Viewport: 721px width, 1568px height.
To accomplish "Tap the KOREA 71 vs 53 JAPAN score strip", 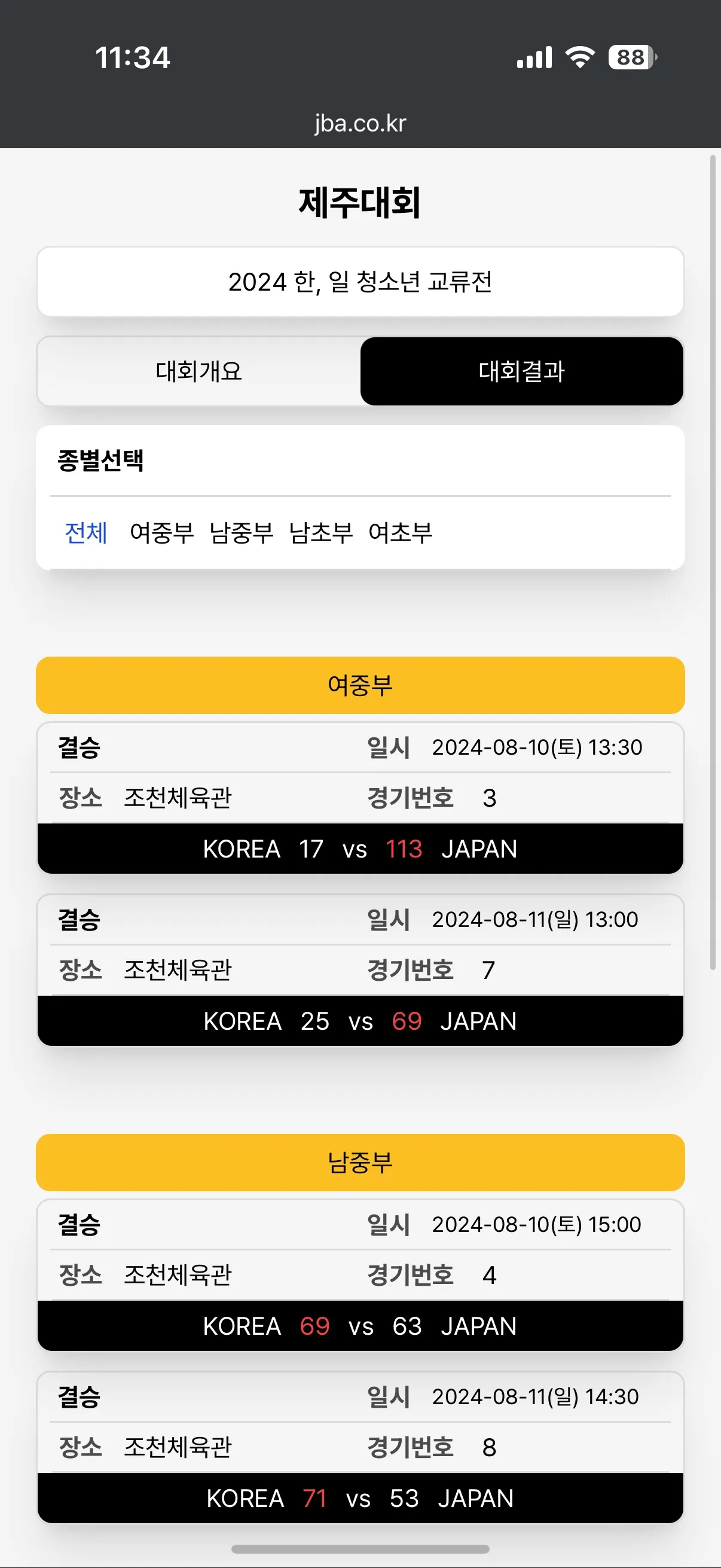I will pyautogui.click(x=360, y=1499).
